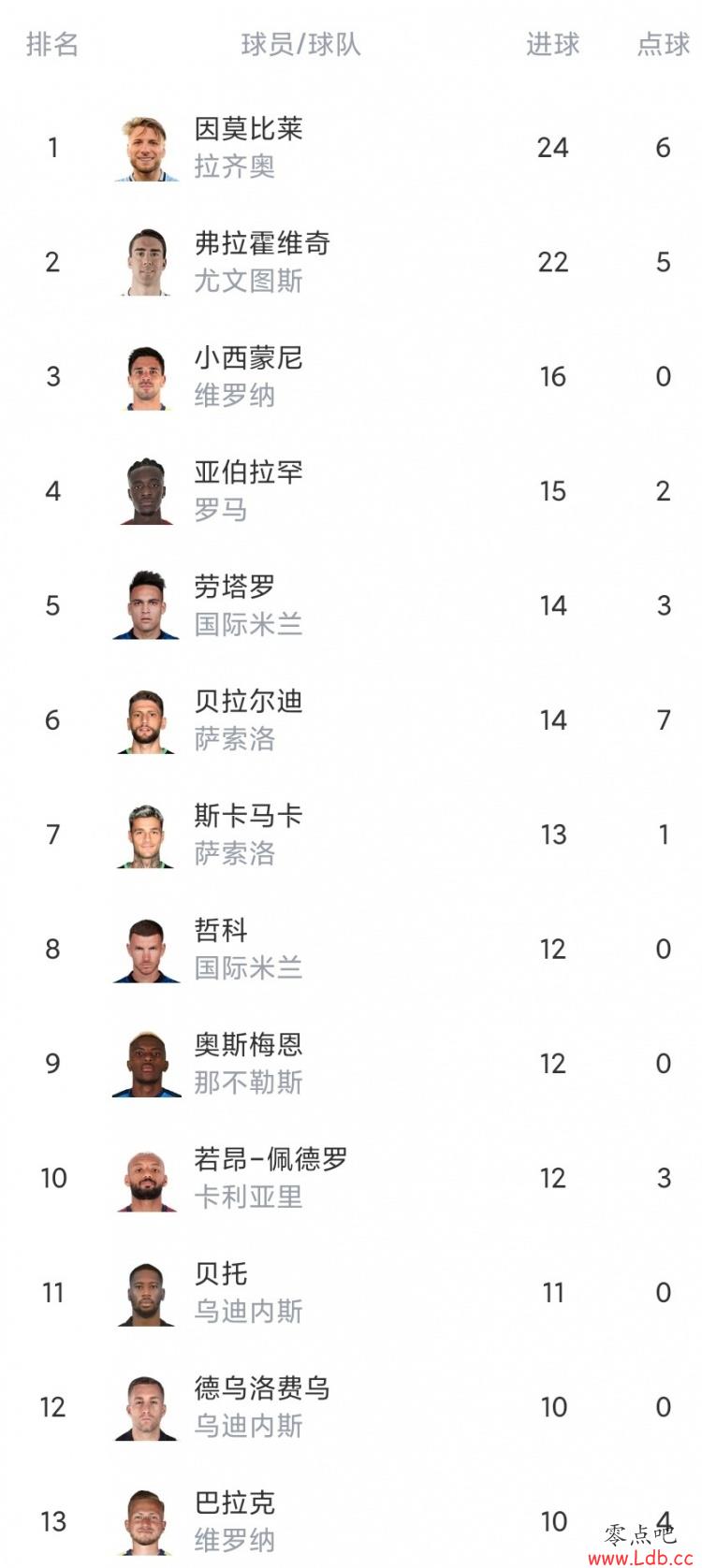View 德乌洛费乌 of 乌迪内斯
This screenshot has height=1568, width=702.
point(351,1407)
